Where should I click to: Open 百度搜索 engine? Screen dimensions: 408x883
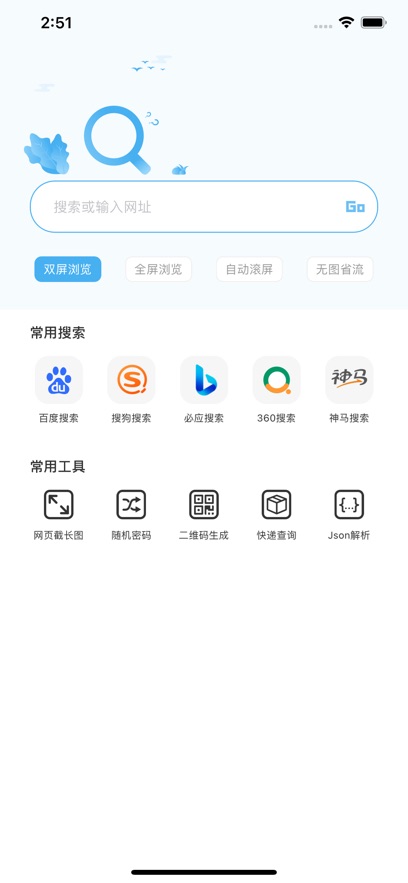59,390
